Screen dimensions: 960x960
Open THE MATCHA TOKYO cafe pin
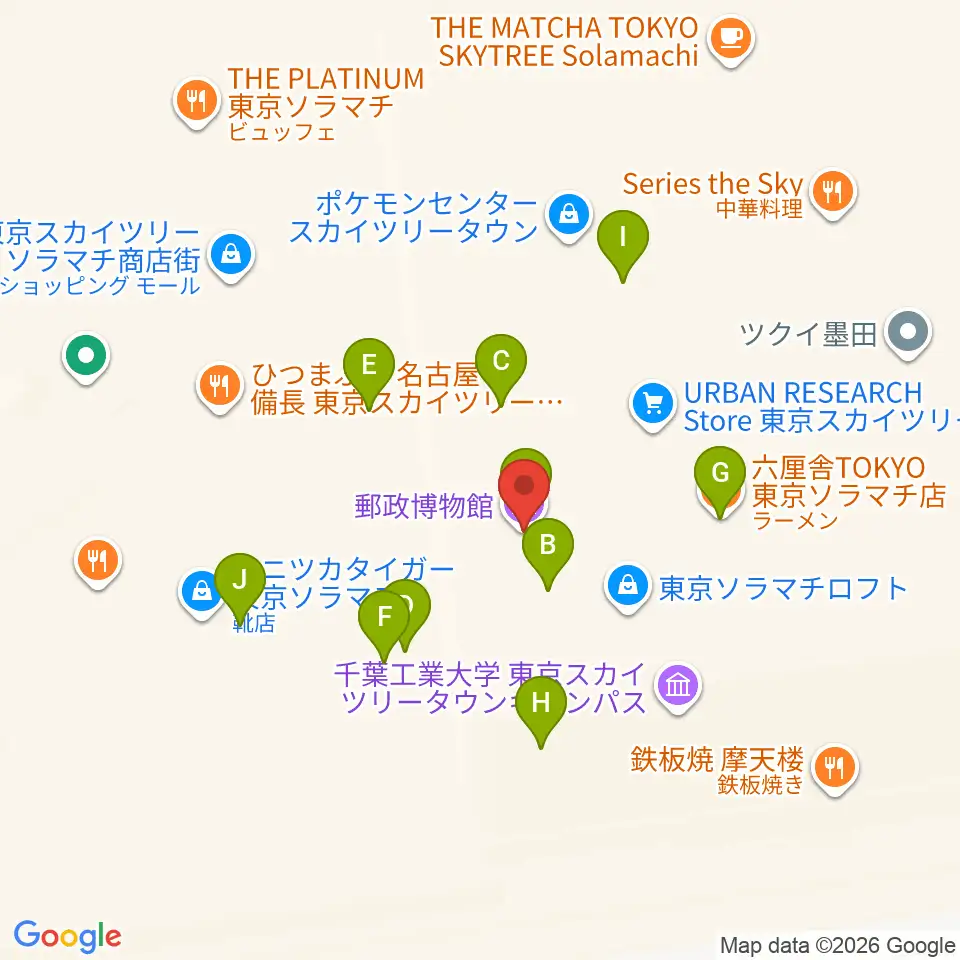[730, 40]
